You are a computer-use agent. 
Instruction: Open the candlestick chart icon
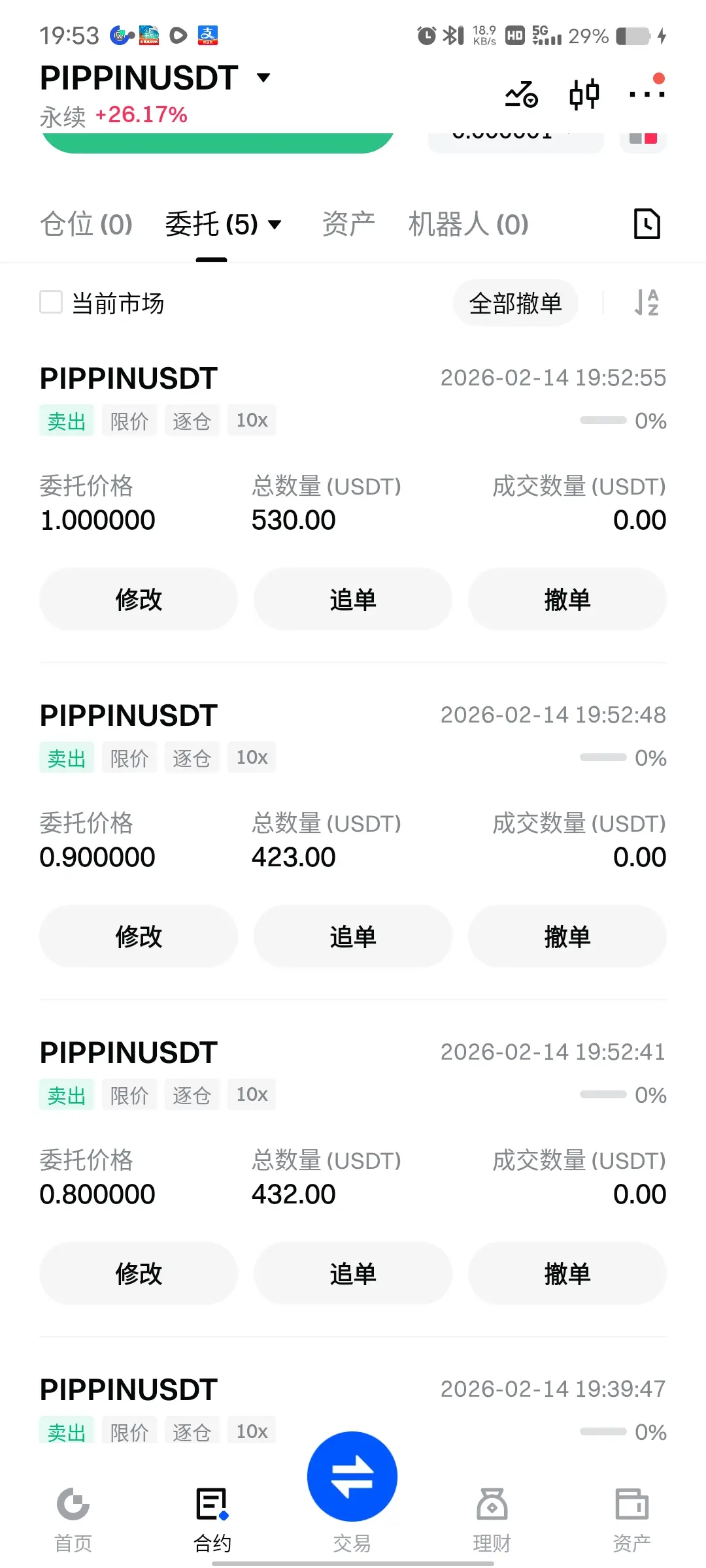coord(584,95)
